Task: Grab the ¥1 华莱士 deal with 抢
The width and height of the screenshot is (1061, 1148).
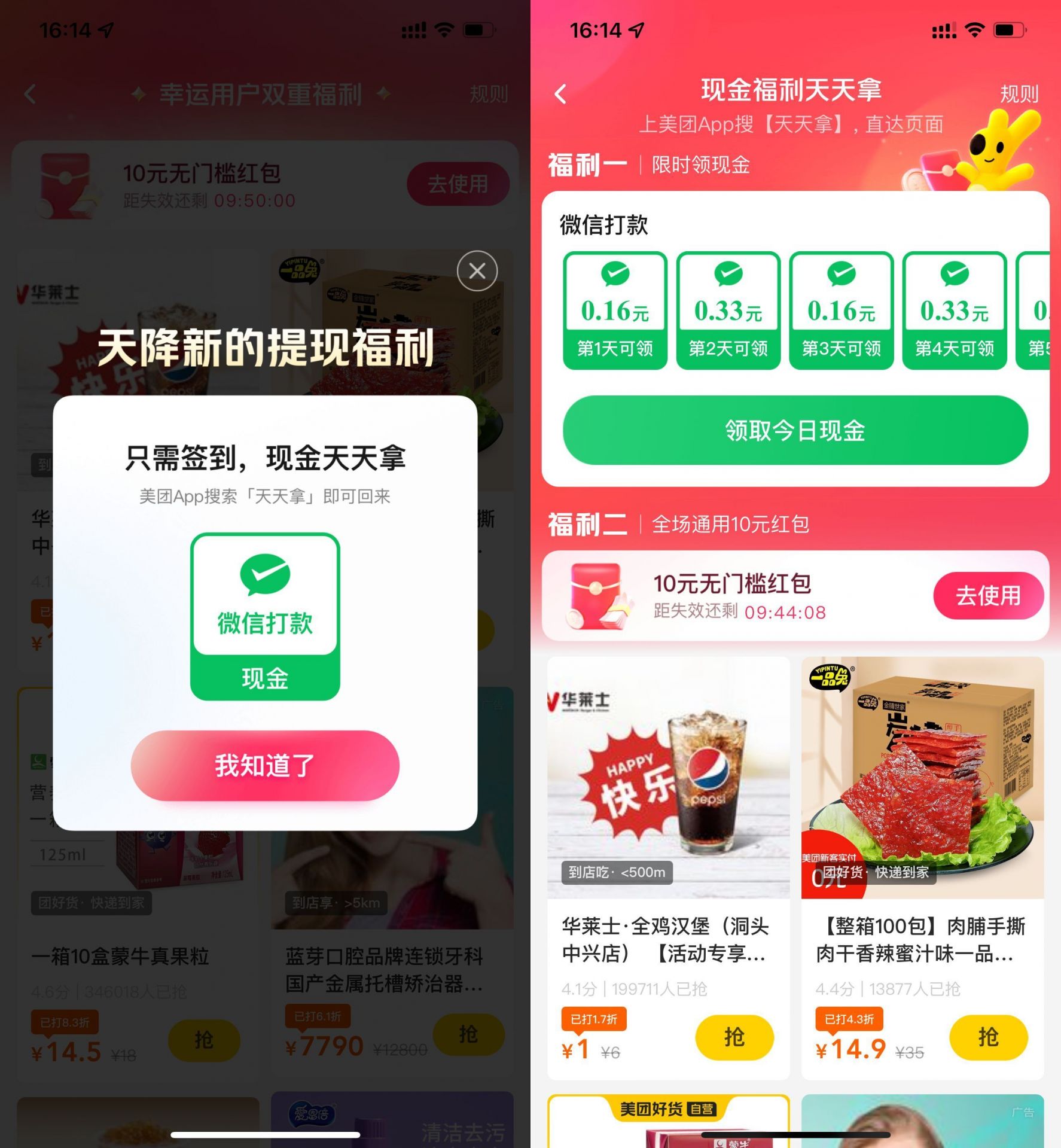Action: (x=734, y=1037)
